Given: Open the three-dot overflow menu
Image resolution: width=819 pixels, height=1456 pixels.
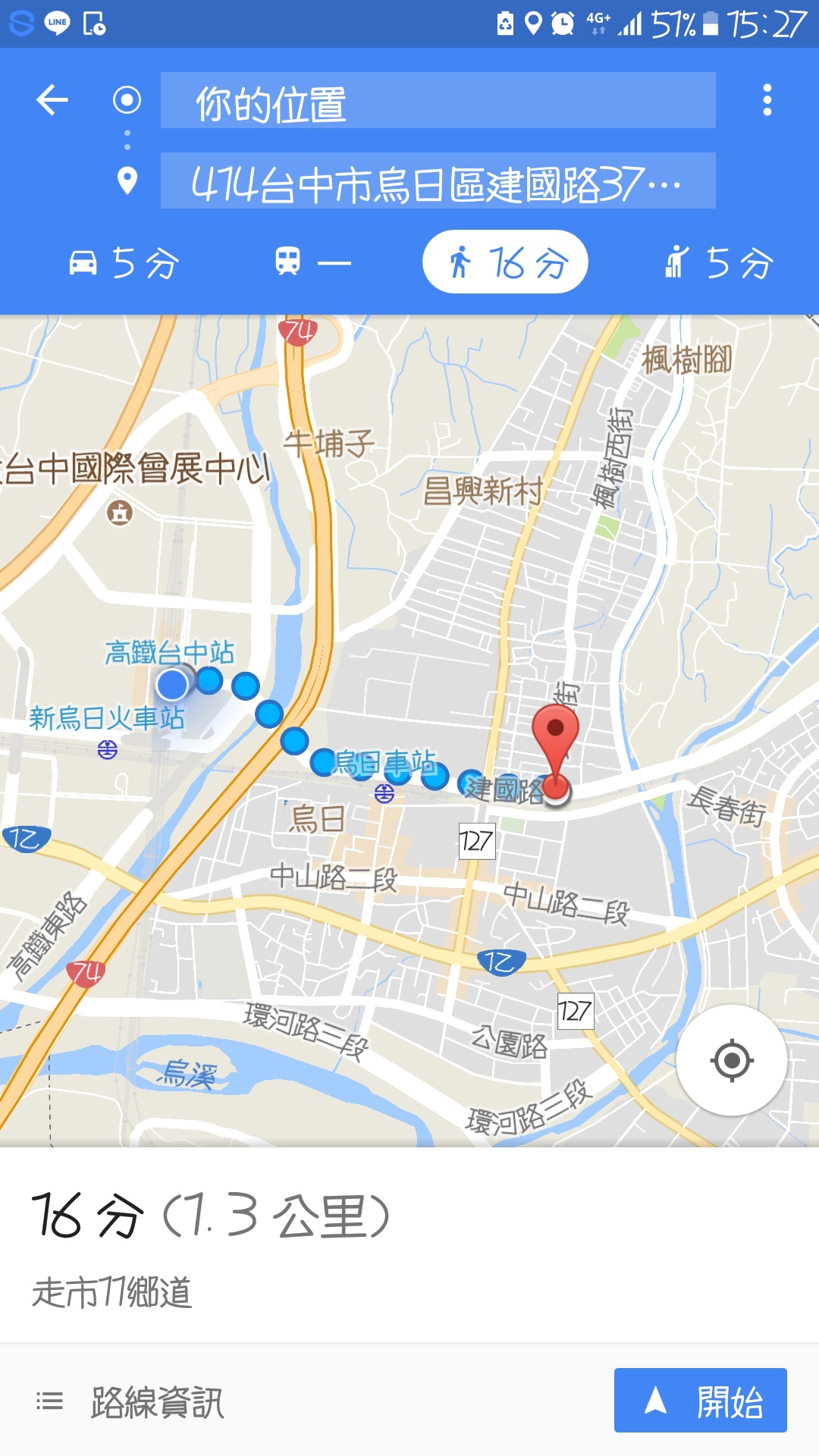Looking at the screenshot, I should (767, 100).
